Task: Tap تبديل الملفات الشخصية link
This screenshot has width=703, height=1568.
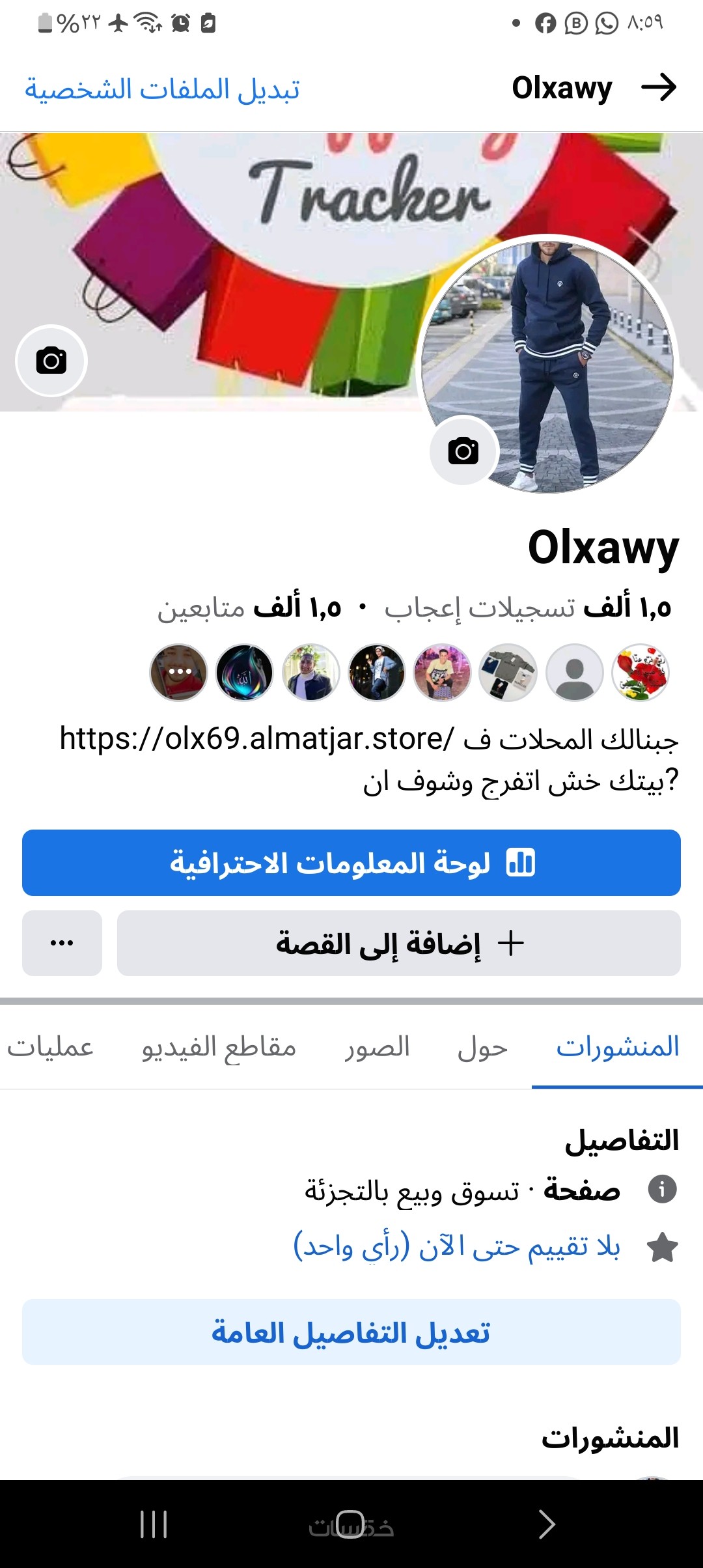Action: 162,89
